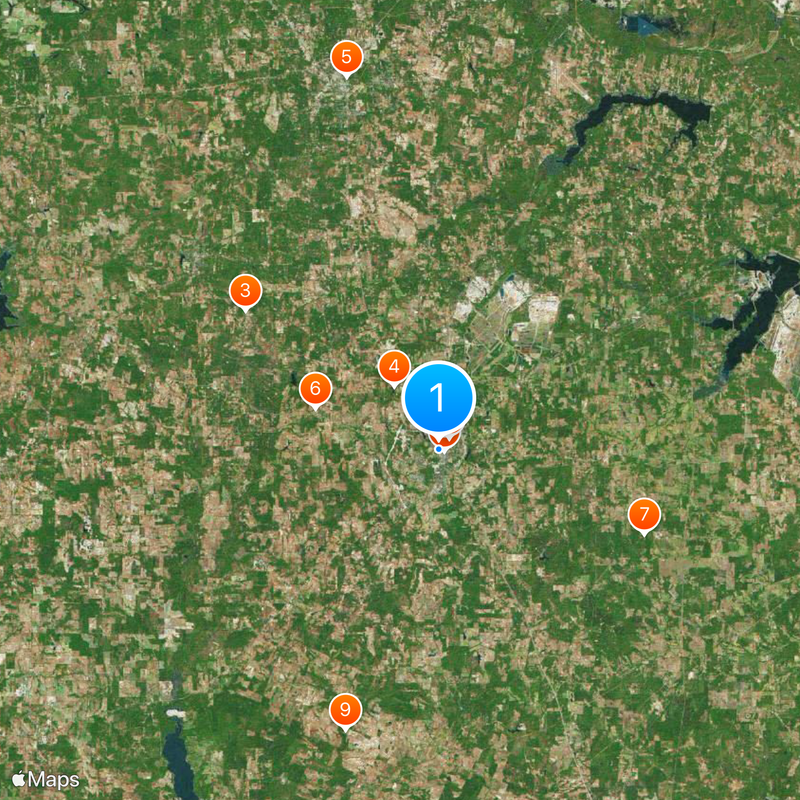Open the orange pin numbered 9
800x800 pixels.
click(345, 710)
